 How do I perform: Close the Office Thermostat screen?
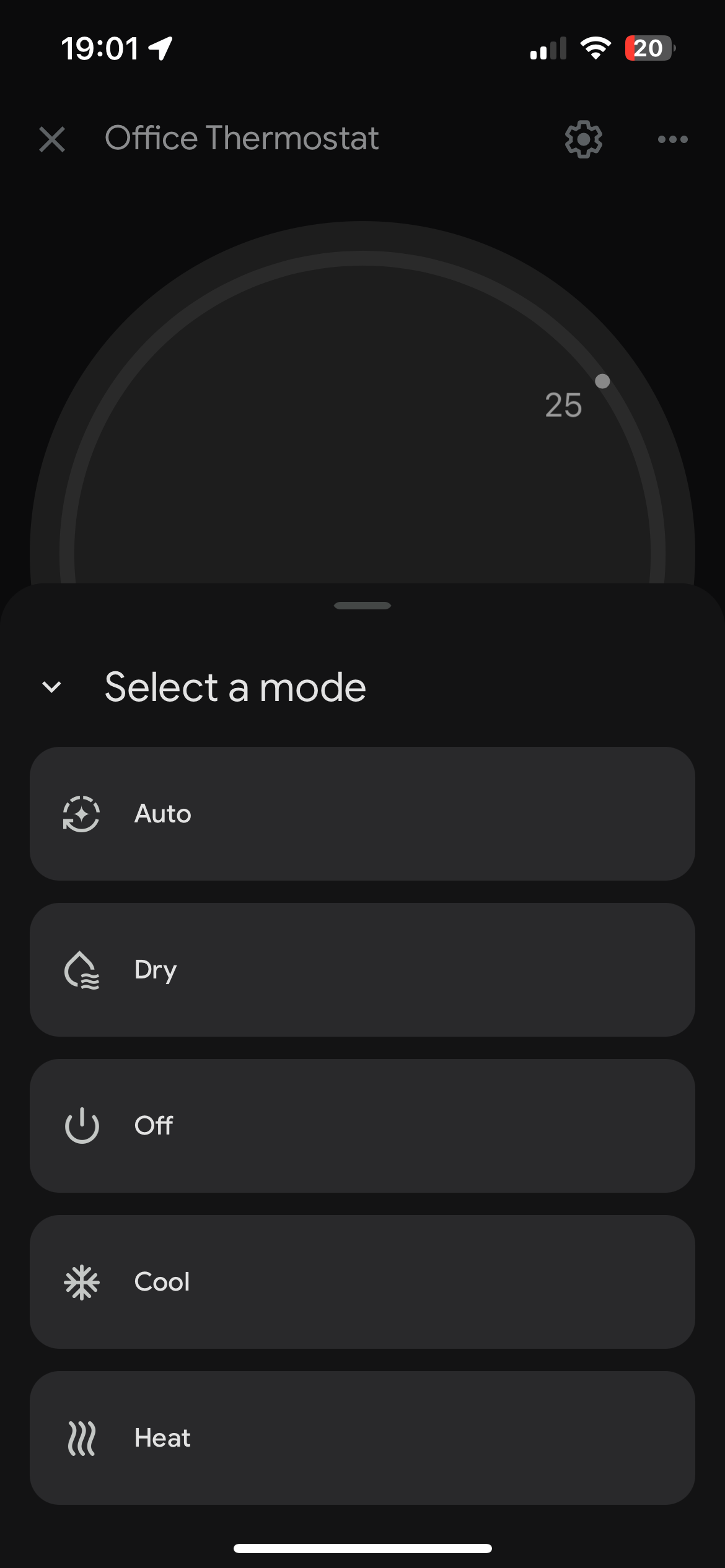click(52, 139)
